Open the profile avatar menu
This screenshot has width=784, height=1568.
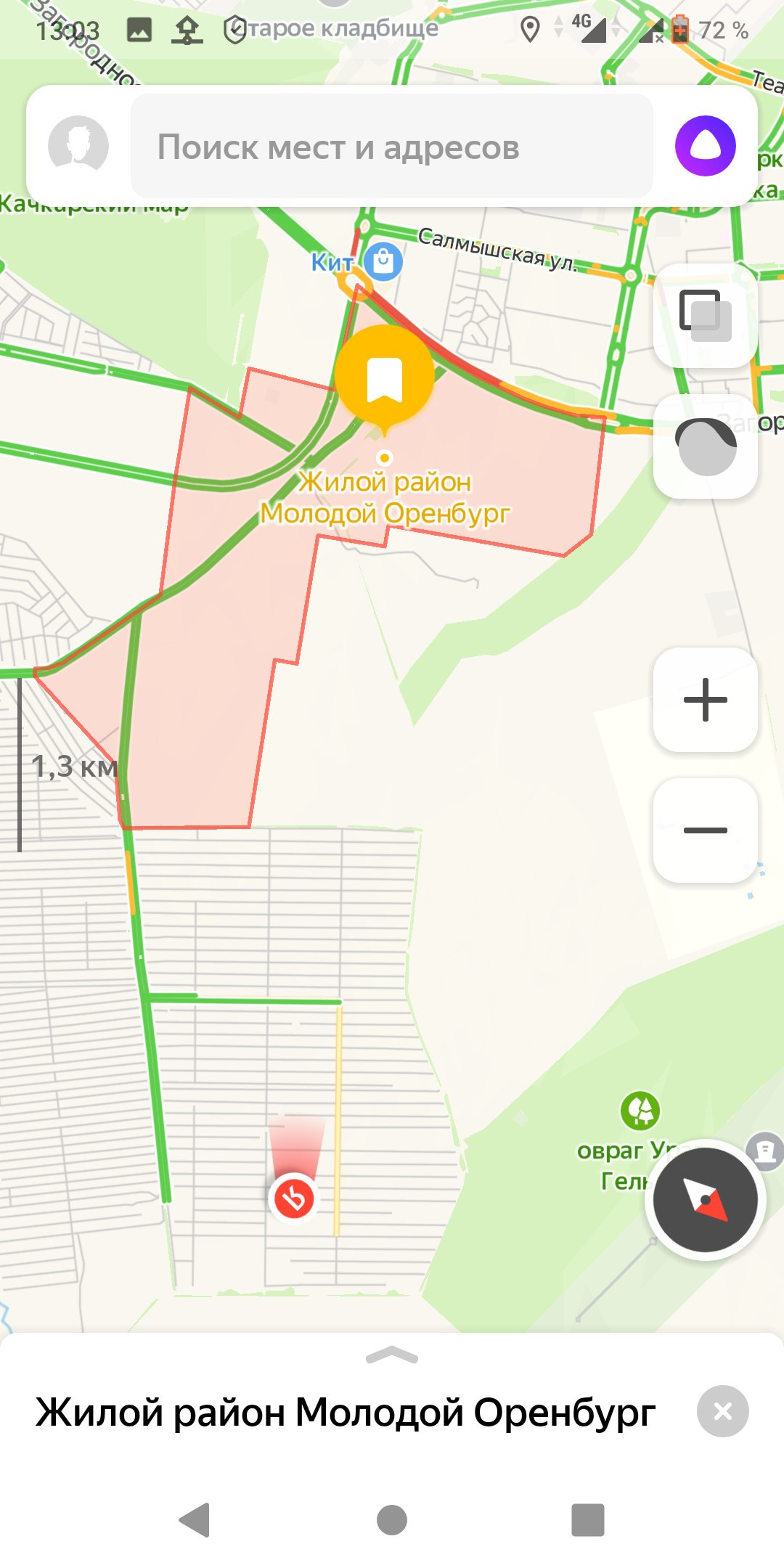point(78,145)
